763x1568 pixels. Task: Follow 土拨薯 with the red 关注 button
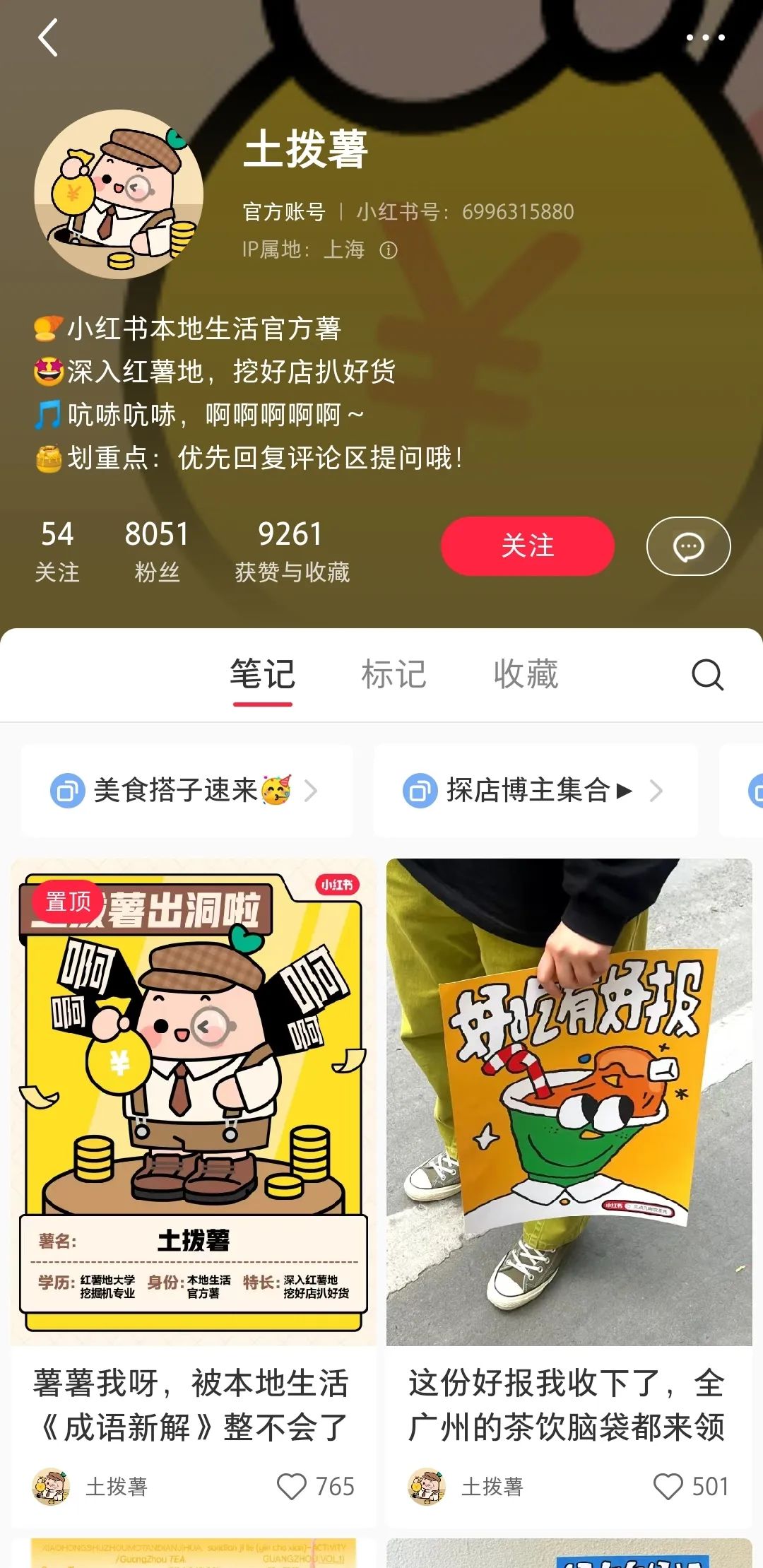pyautogui.click(x=527, y=546)
